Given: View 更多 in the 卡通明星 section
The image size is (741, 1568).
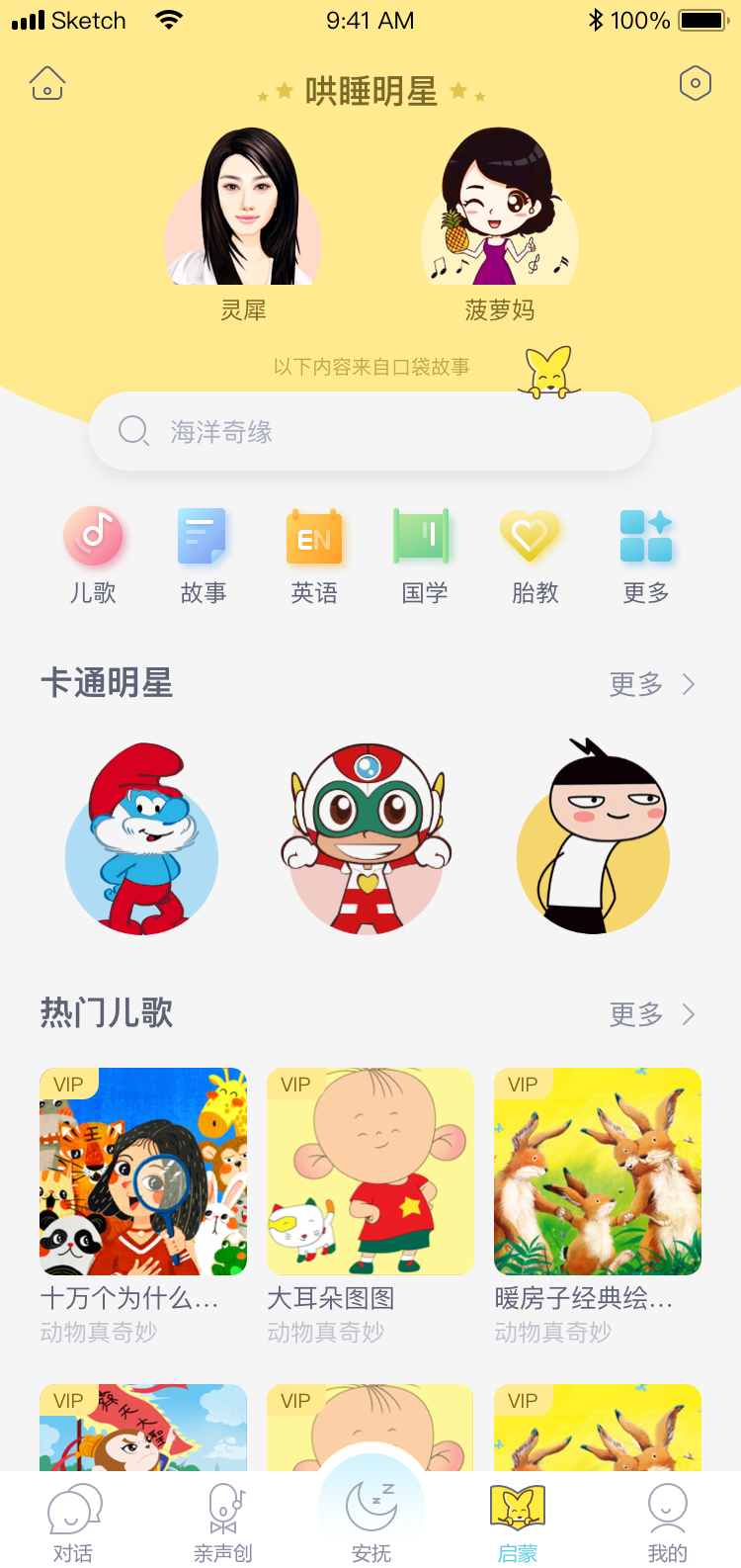Looking at the screenshot, I should coord(653,684).
